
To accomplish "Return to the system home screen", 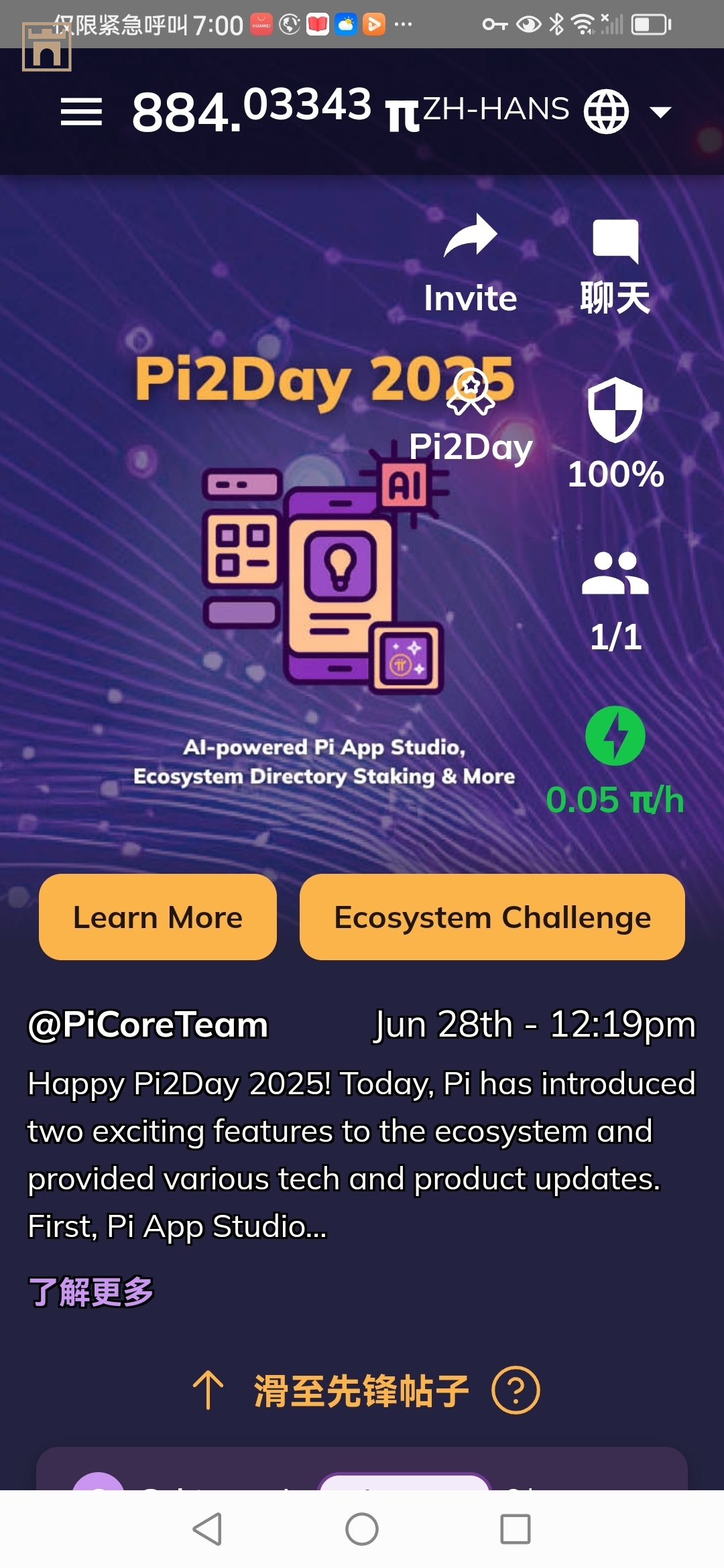I will coord(362,1529).
